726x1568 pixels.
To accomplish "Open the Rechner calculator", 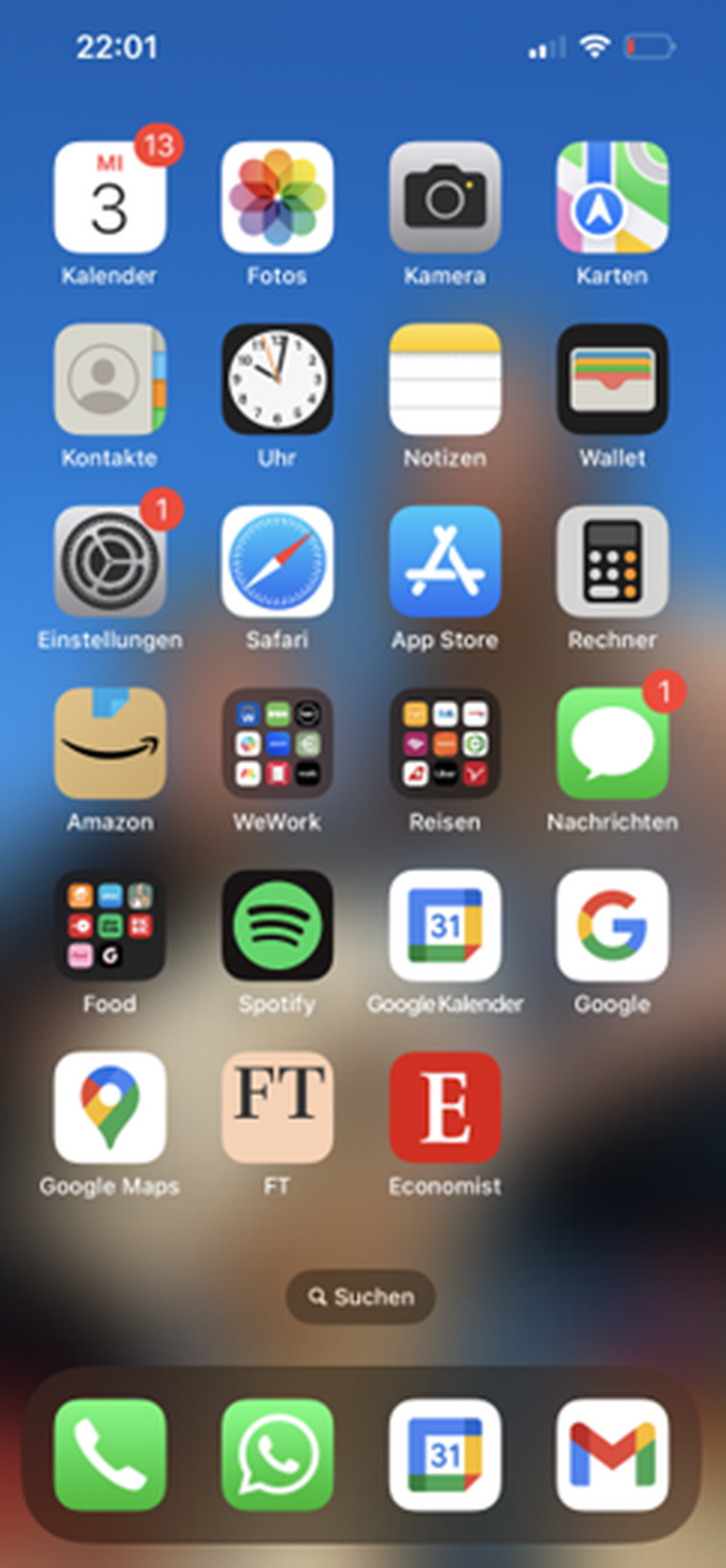I will (x=613, y=562).
